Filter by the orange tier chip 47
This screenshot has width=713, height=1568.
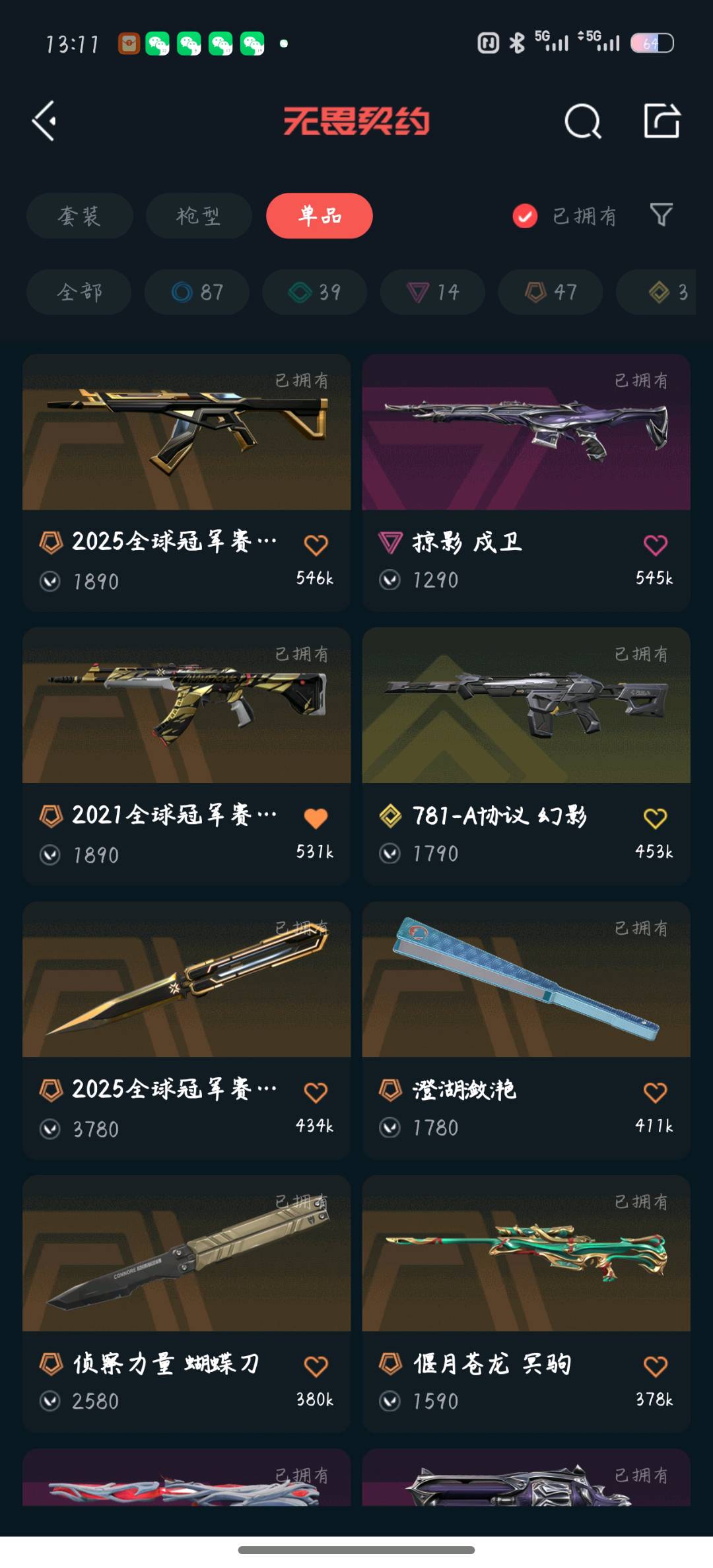[x=550, y=292]
